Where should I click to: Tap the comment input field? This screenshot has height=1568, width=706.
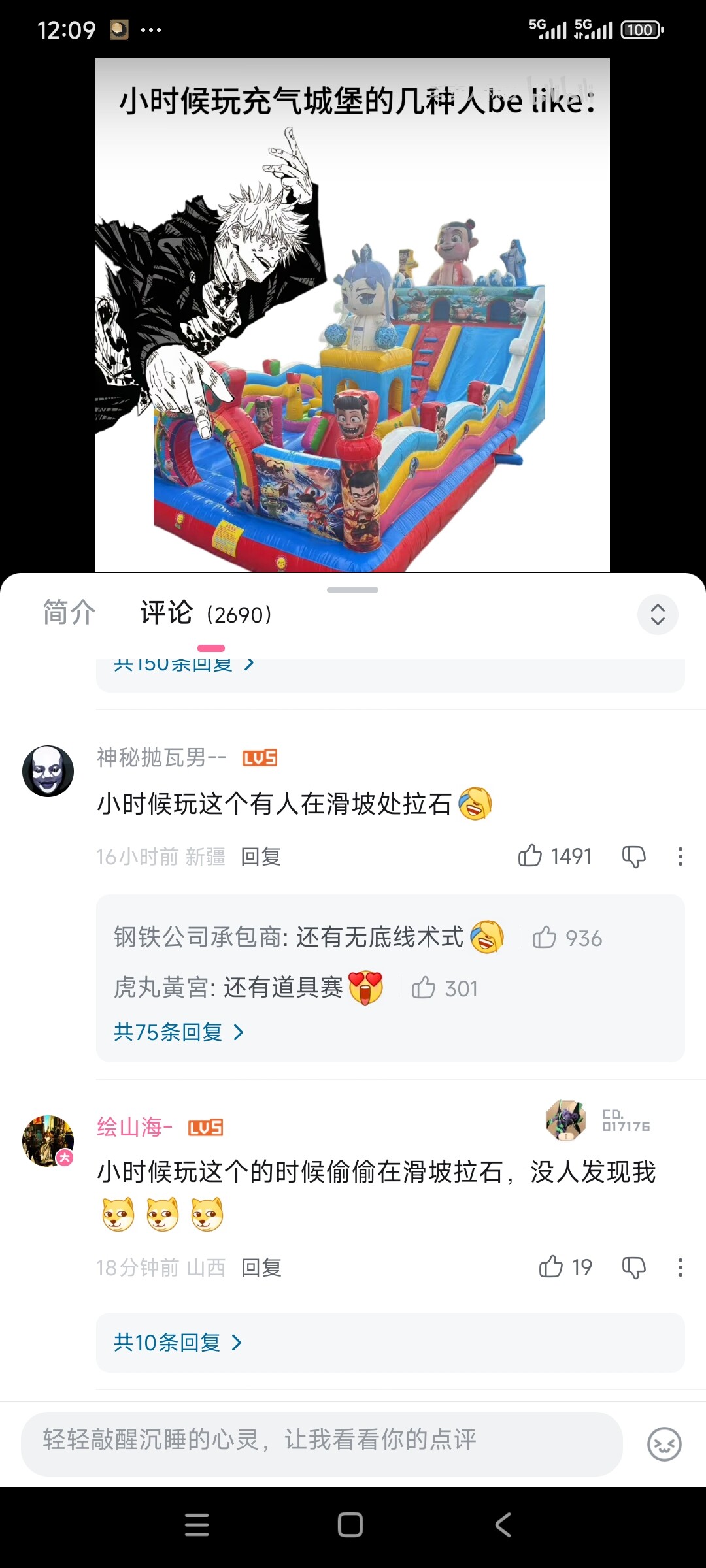click(320, 1439)
